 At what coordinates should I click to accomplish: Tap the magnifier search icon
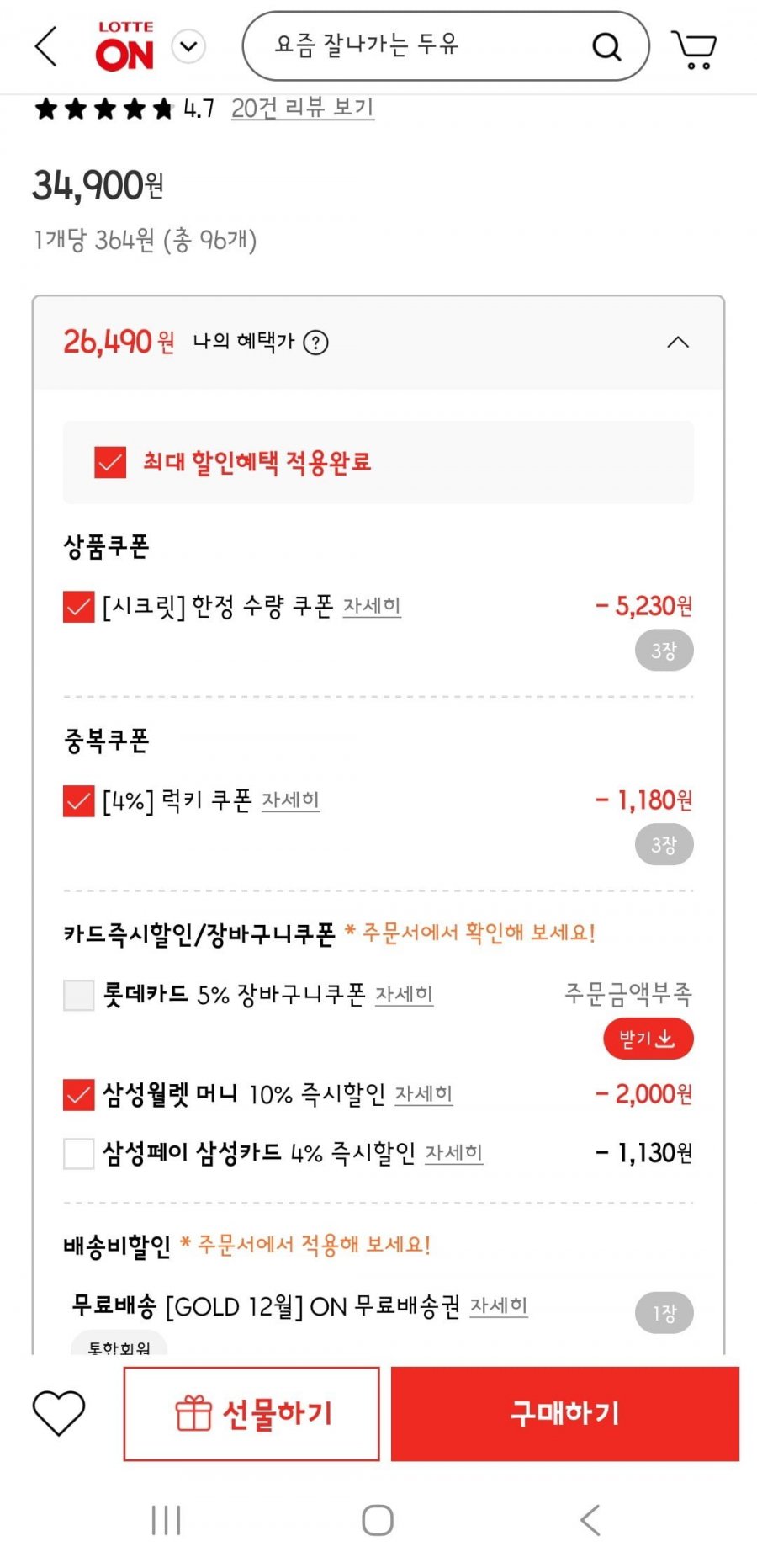pyautogui.click(x=606, y=46)
